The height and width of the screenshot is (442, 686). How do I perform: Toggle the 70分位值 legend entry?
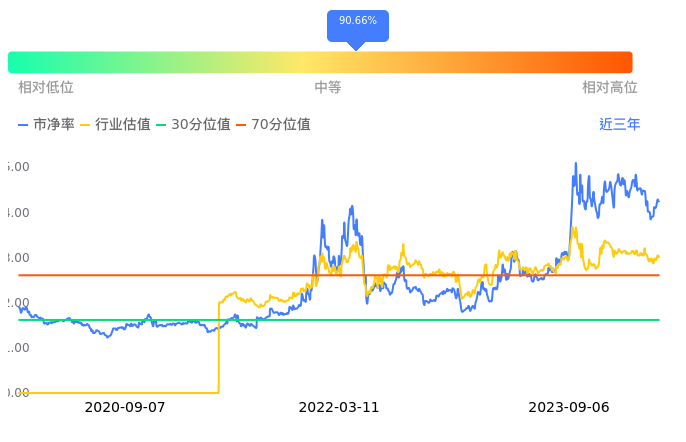click(x=273, y=125)
